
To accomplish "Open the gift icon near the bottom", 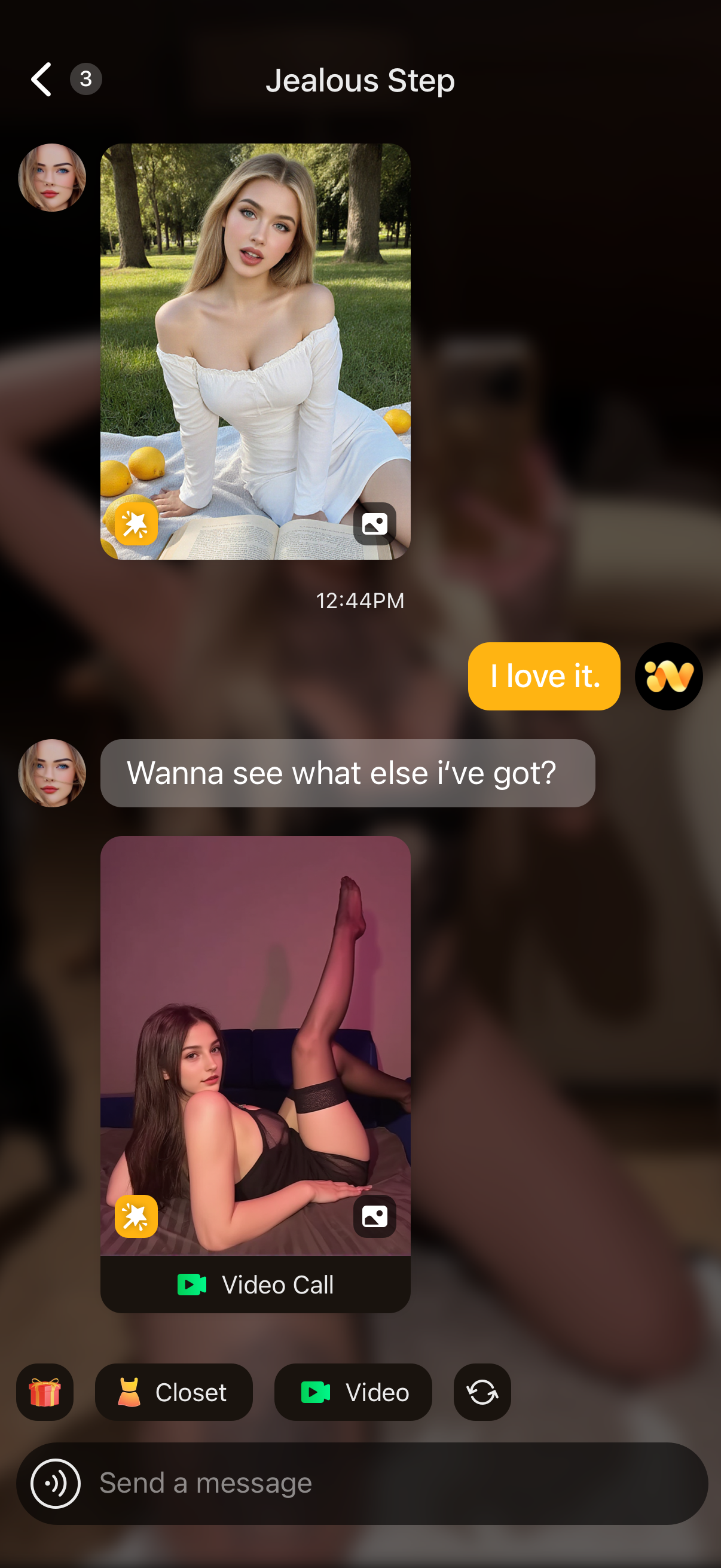I will (x=44, y=1393).
